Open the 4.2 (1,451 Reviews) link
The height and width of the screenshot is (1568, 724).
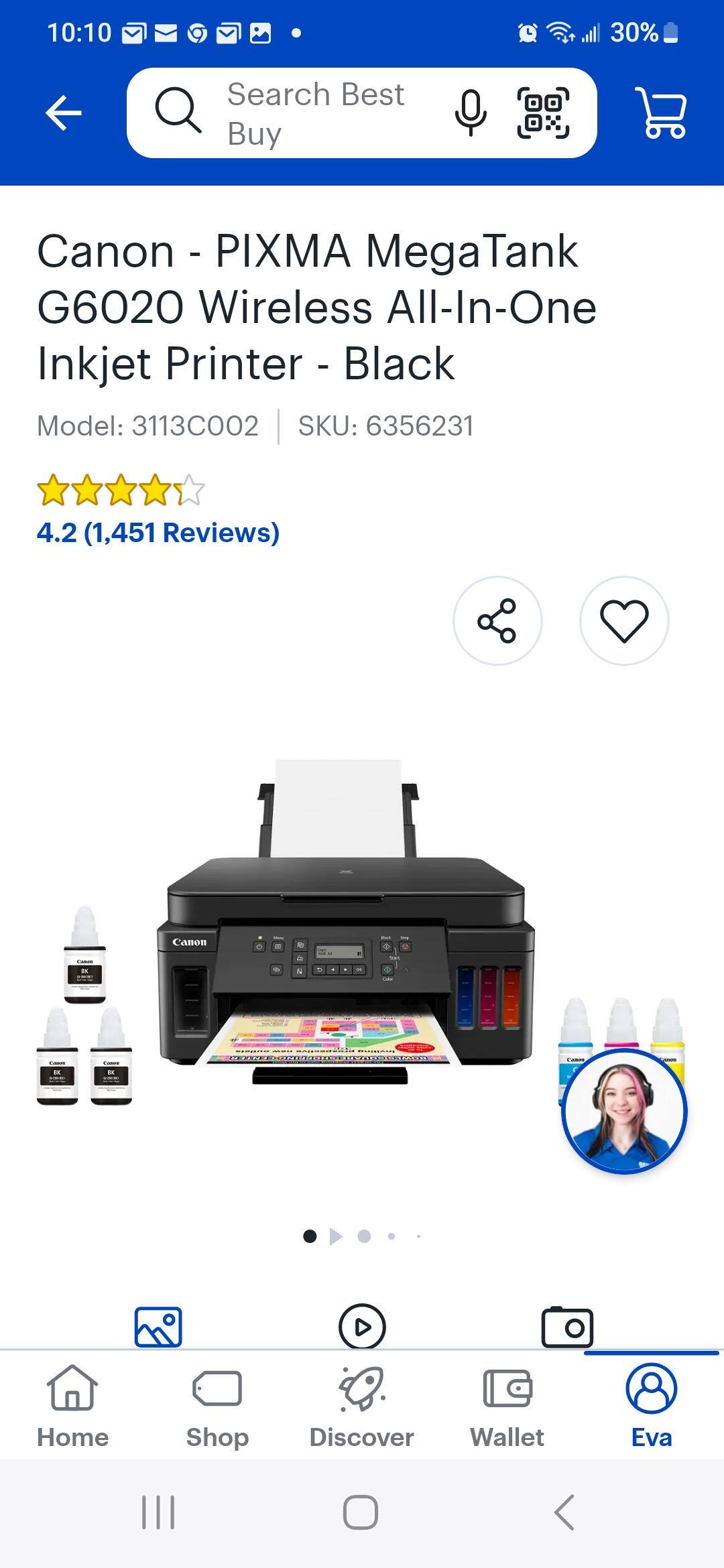(158, 533)
